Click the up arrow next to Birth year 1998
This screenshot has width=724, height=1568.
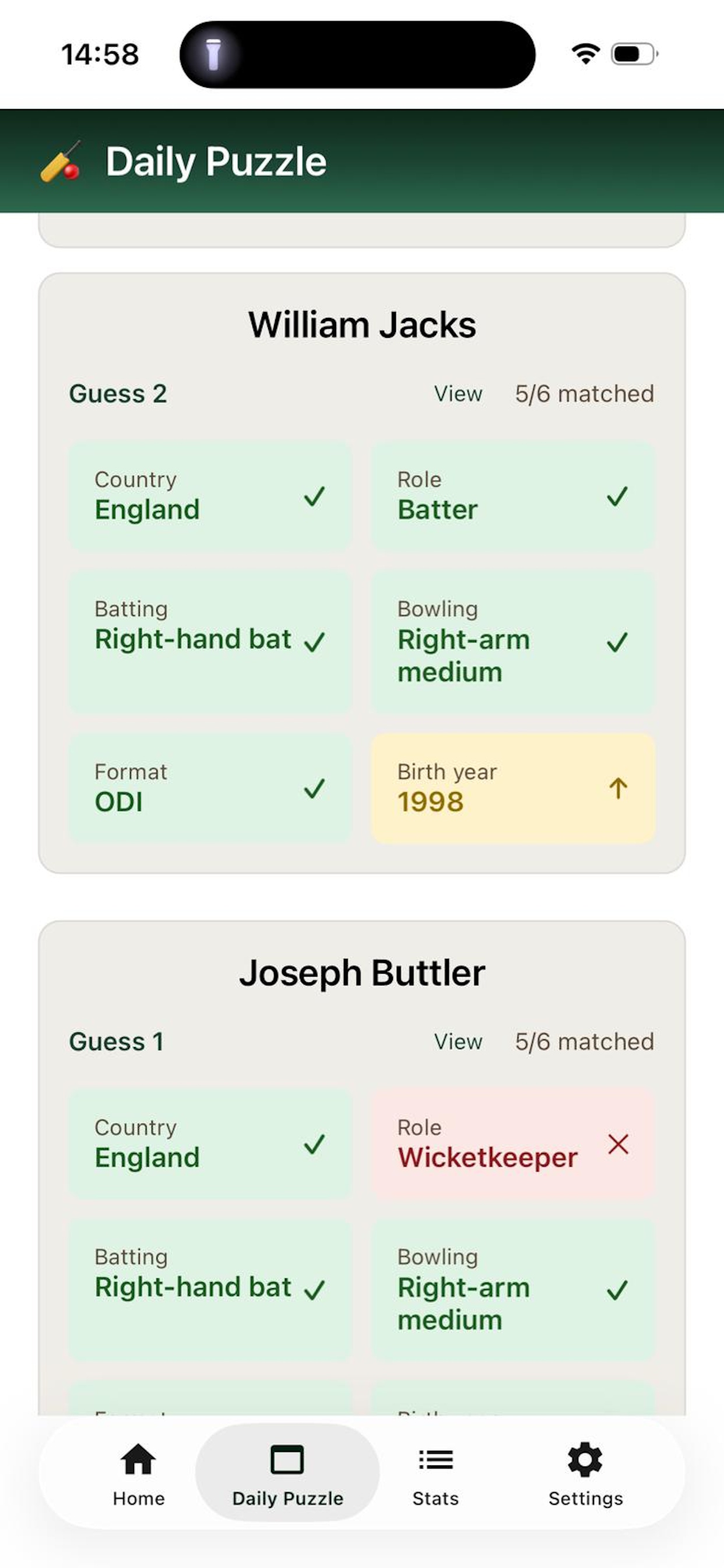[x=618, y=788]
